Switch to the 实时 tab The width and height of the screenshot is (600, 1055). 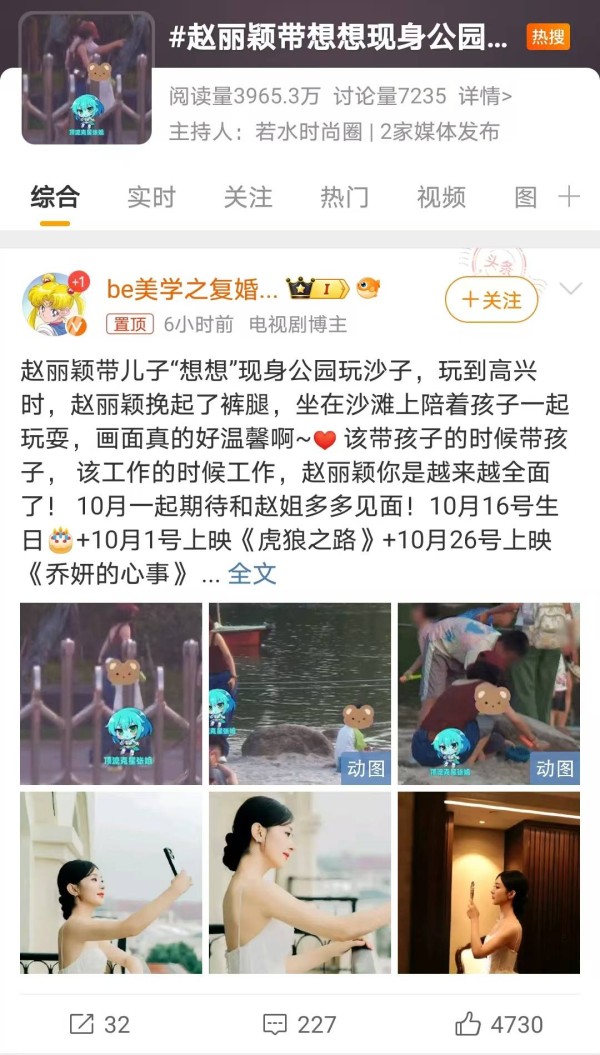(x=151, y=197)
